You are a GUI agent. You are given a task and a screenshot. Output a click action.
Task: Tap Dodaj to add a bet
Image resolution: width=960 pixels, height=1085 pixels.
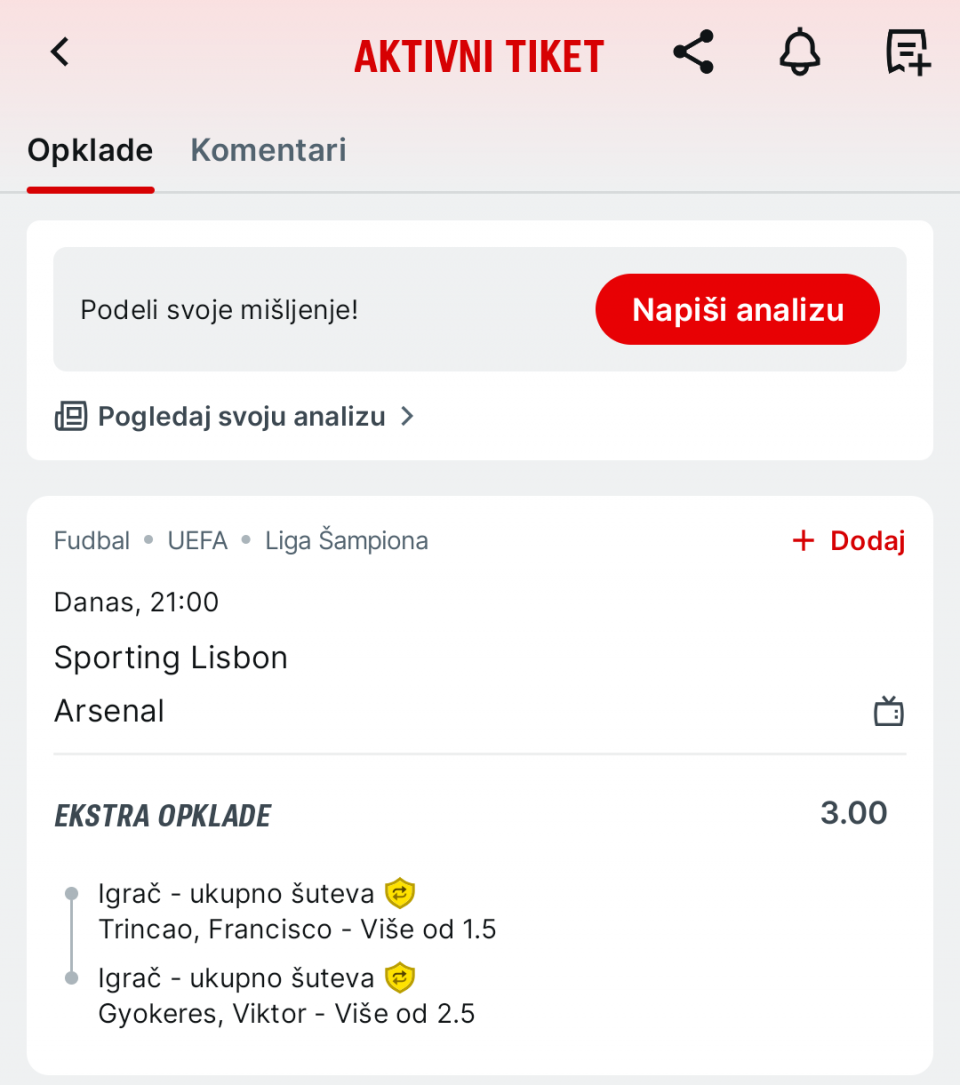[x=848, y=541]
